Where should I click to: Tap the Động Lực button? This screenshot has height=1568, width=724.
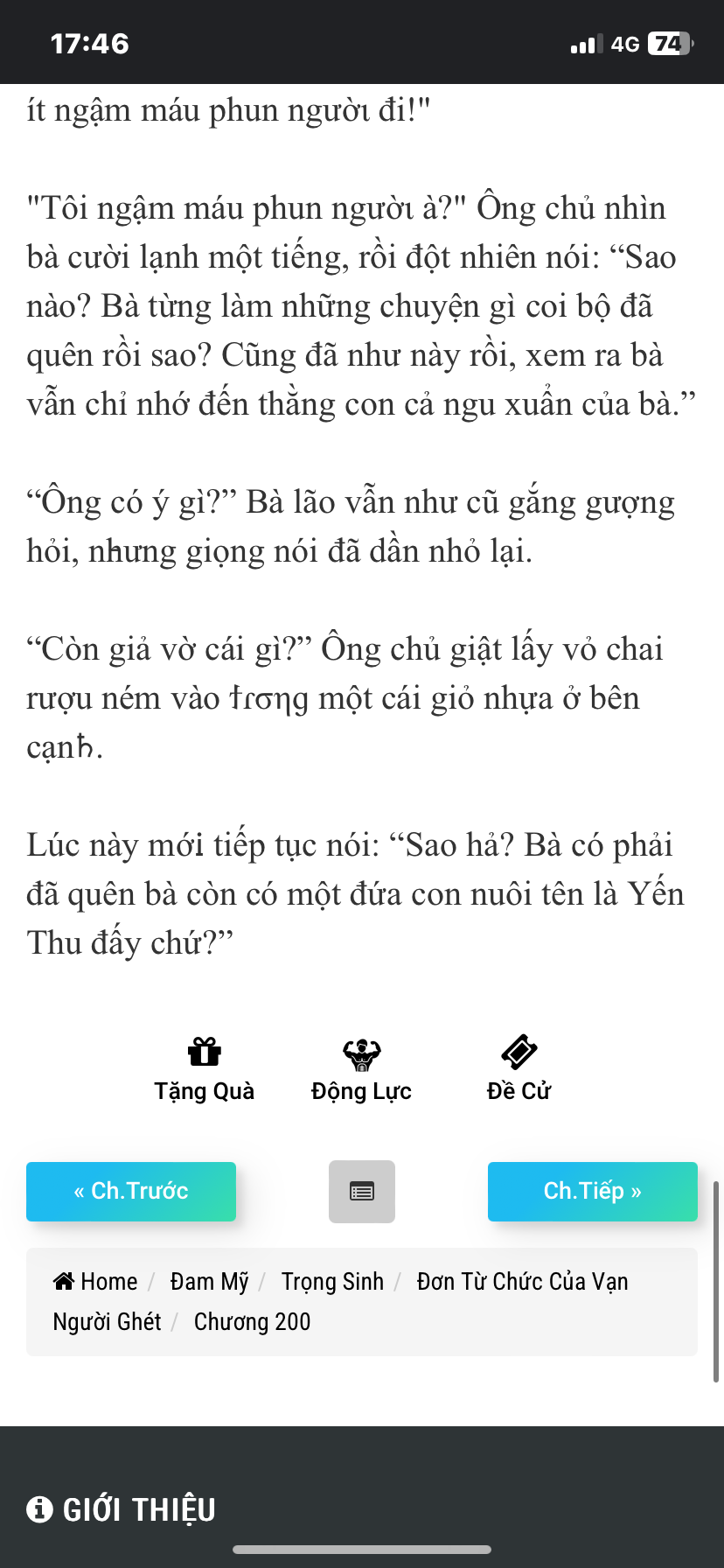point(361,1069)
